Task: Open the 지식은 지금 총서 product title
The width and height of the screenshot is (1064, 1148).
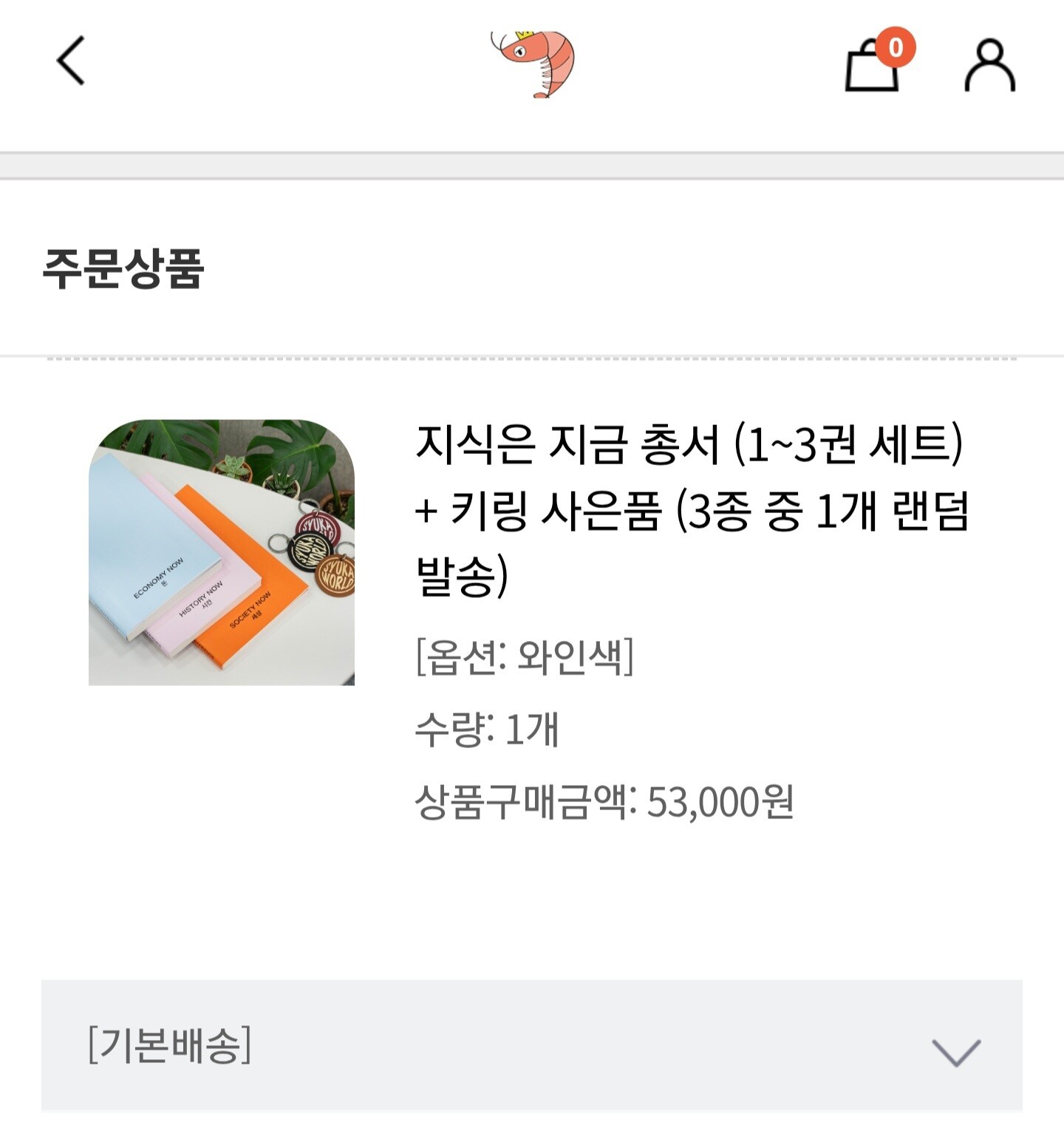Action: (691, 509)
